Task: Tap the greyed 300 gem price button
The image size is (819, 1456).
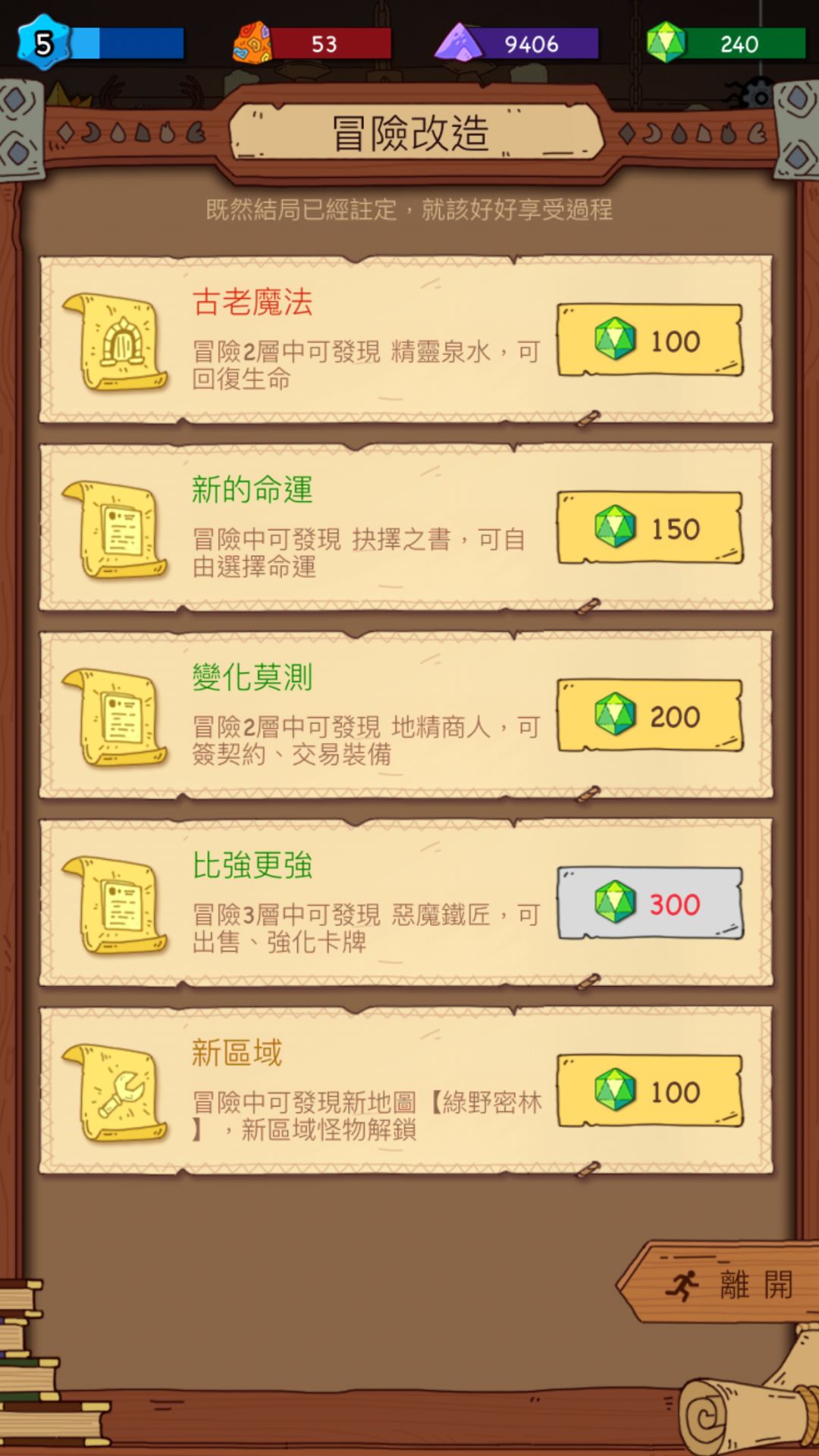Action: point(648,902)
